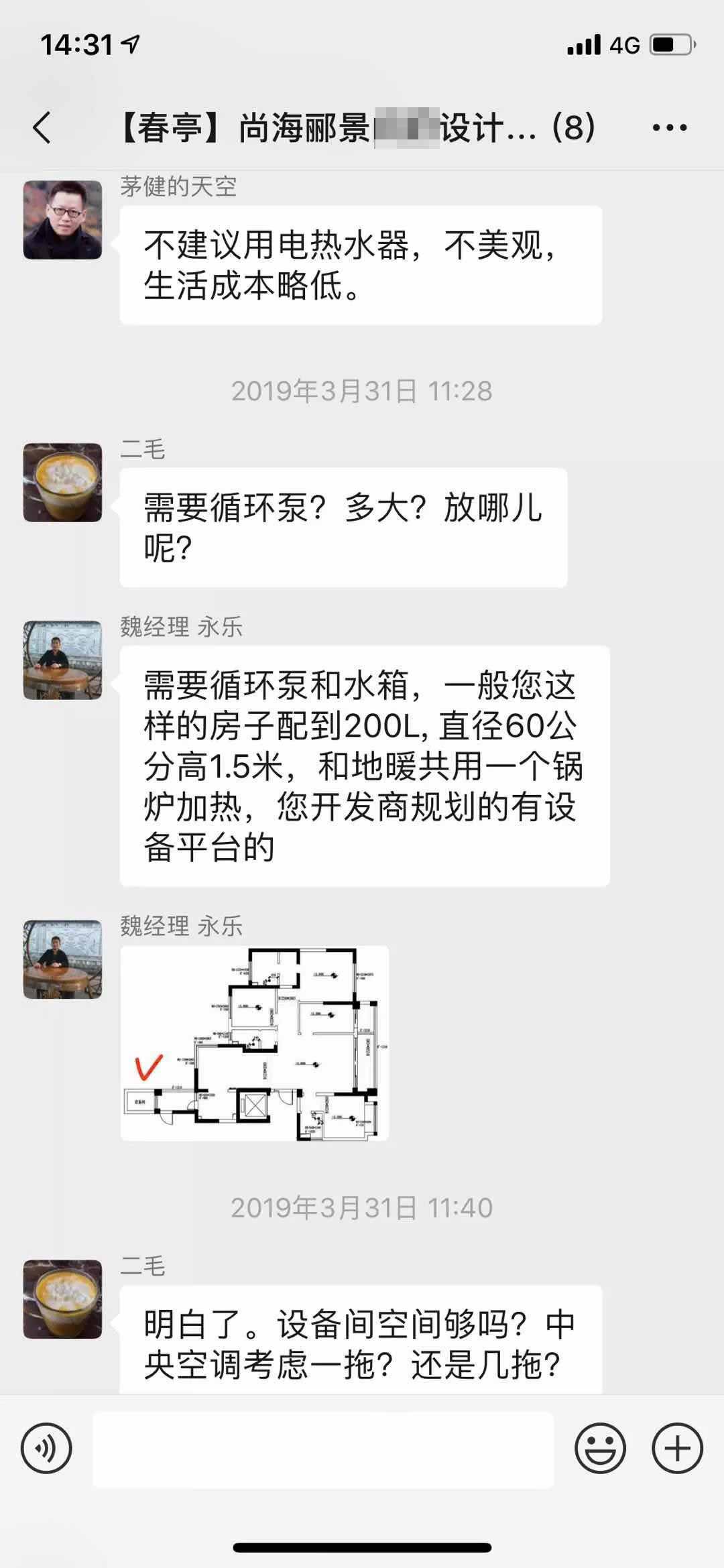Open 魏经理 永乐's avatar beside the 200L message

click(62, 660)
